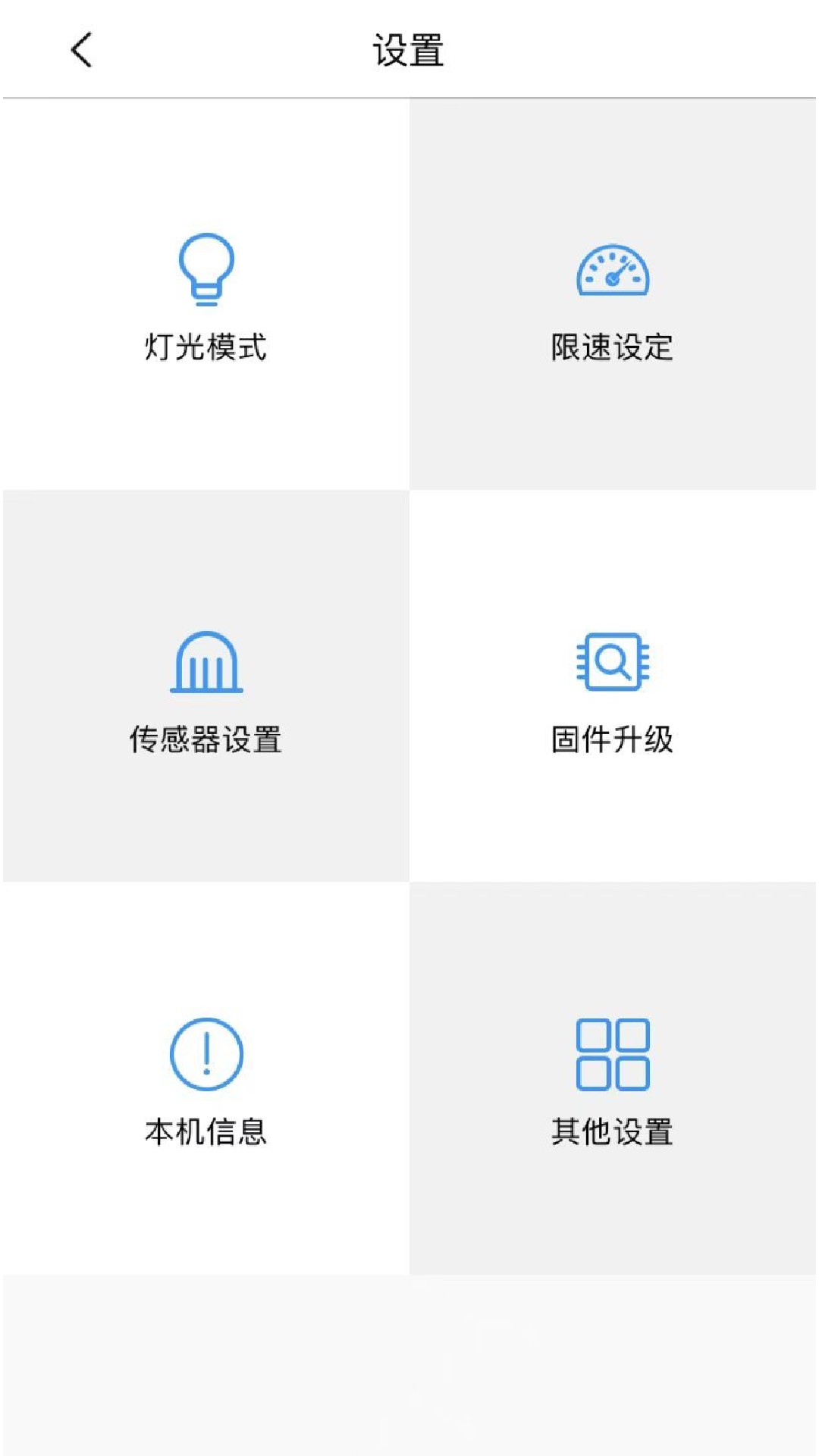Tap the 其他设置 grid icon
Image resolution: width=819 pixels, height=1456 pixels.
click(613, 1054)
